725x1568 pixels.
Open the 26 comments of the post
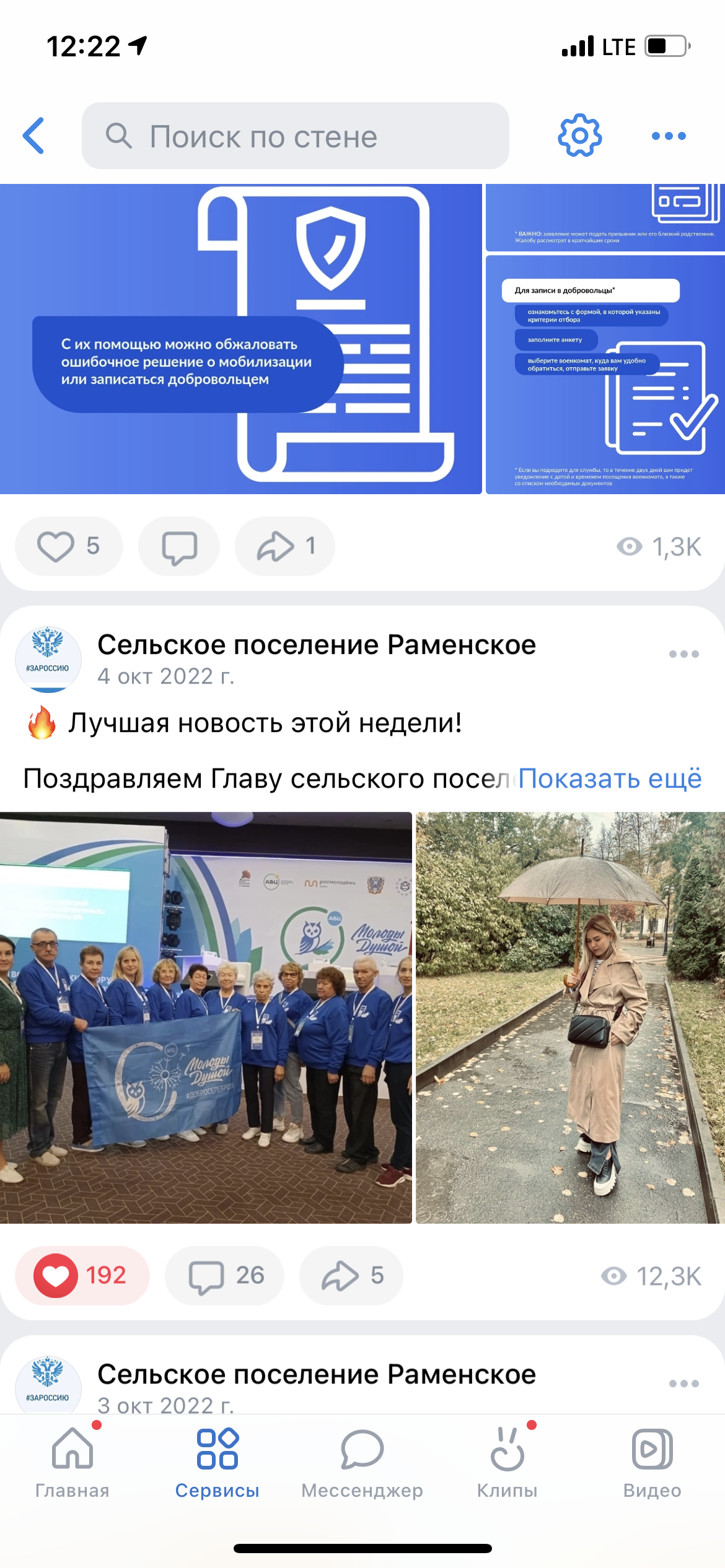tap(224, 1276)
